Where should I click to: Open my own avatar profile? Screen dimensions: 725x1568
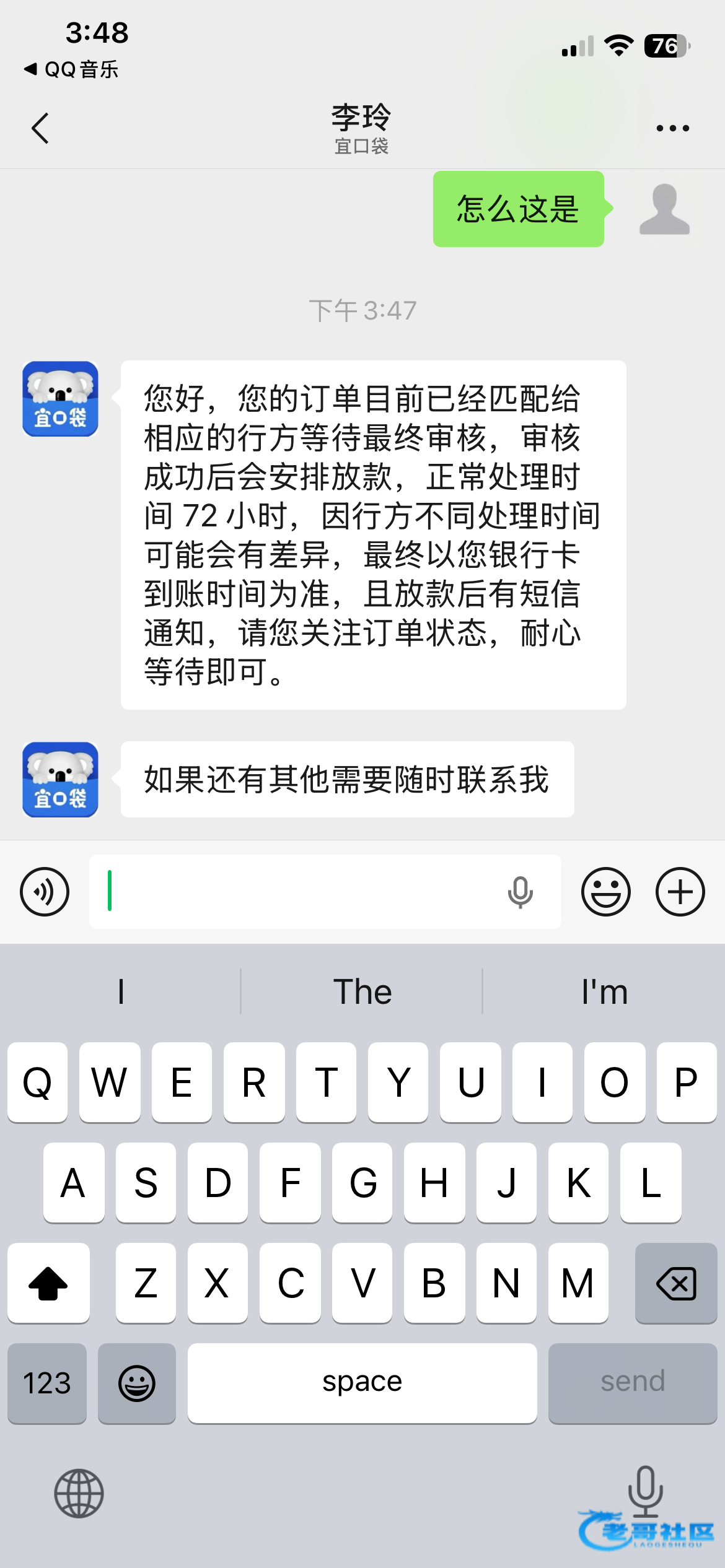[664, 209]
